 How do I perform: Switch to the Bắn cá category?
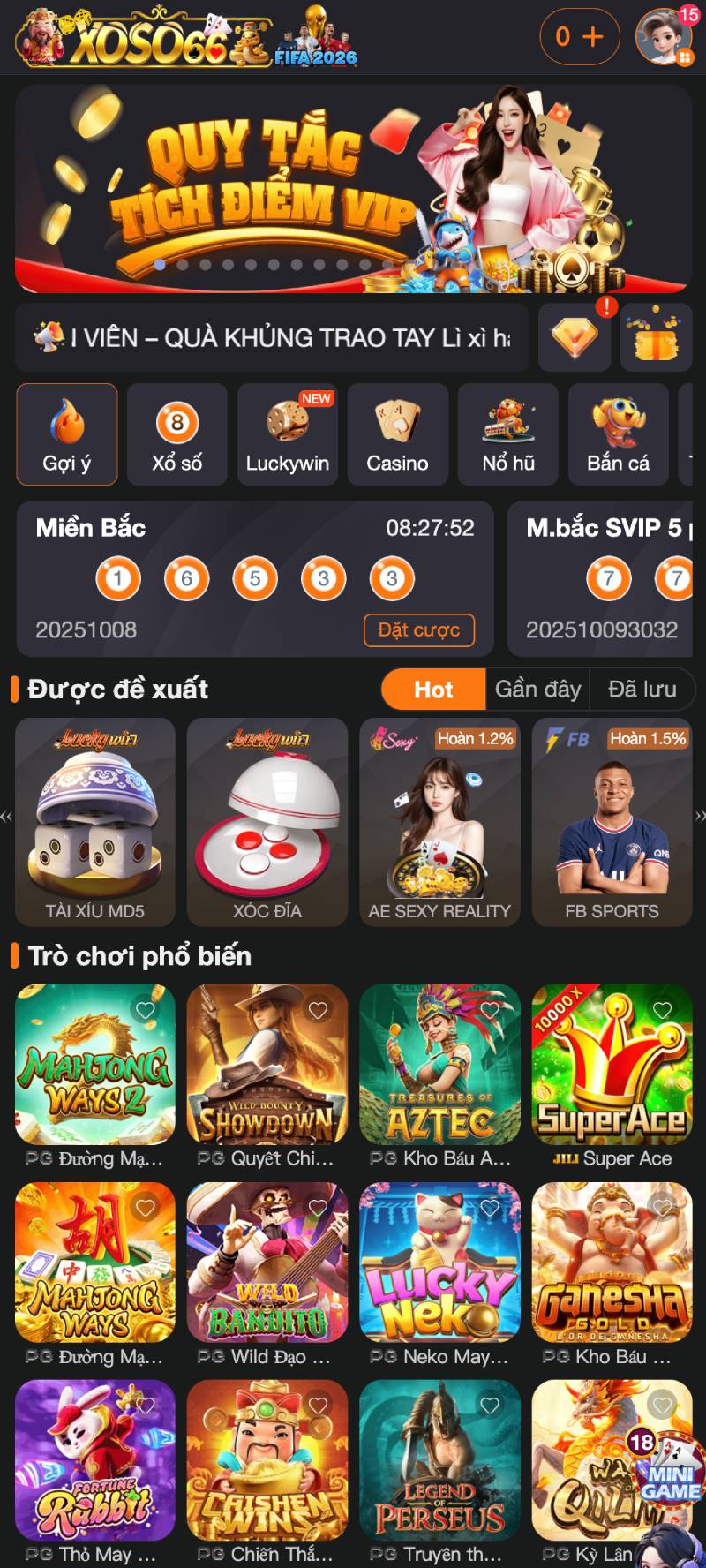(x=619, y=435)
